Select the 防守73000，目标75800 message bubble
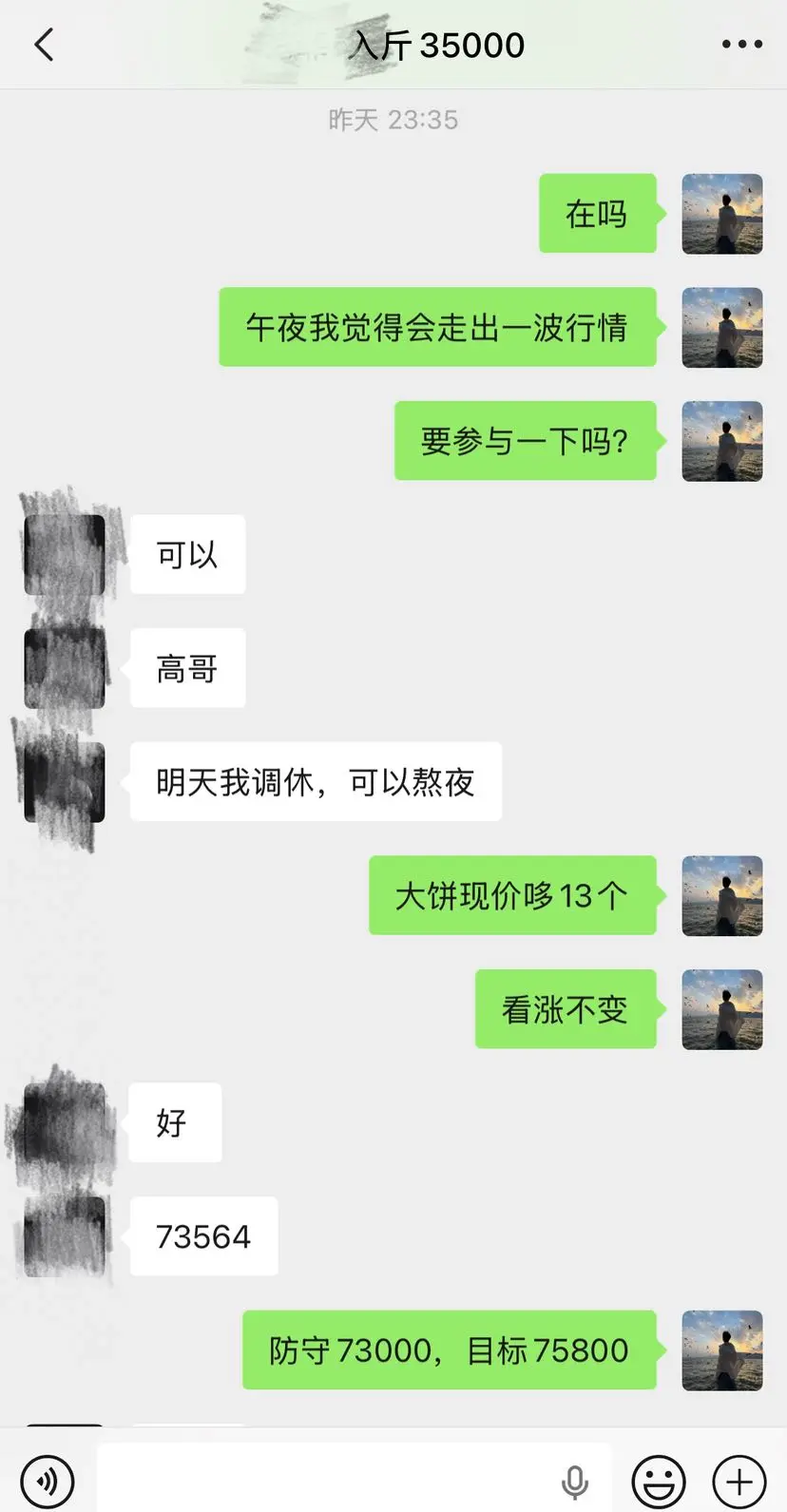 point(448,1349)
